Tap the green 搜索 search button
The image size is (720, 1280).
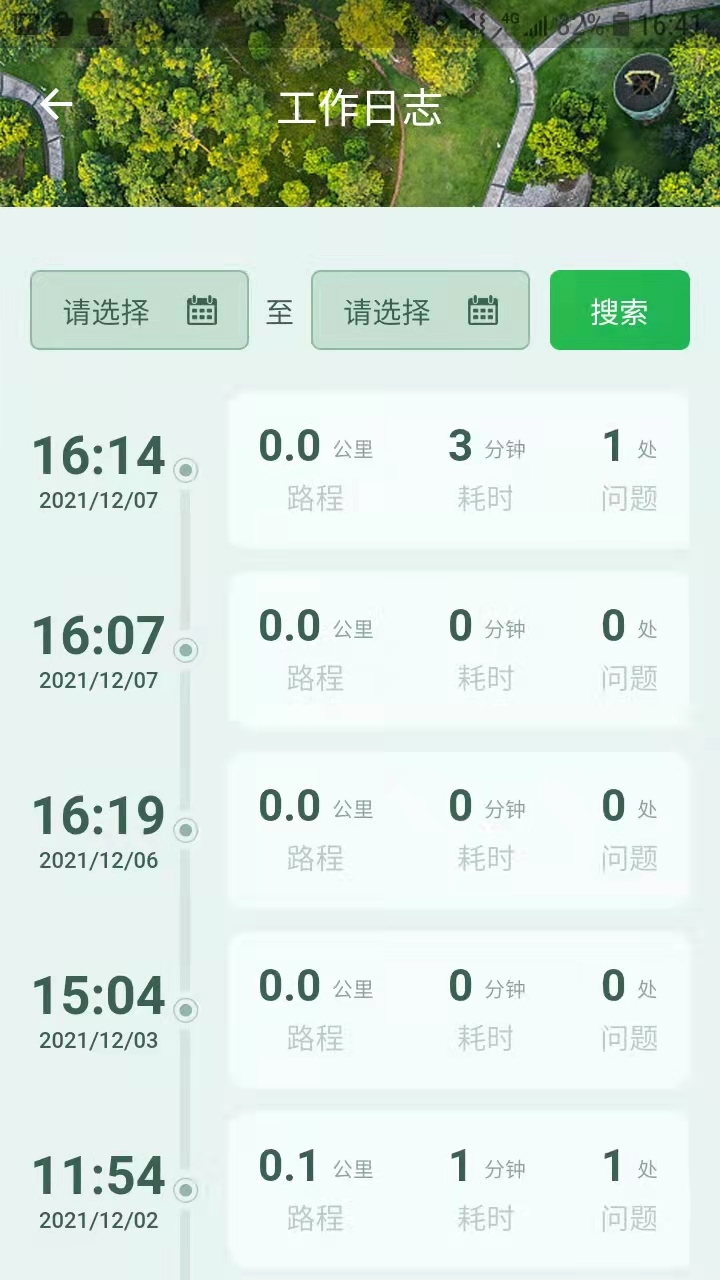tap(619, 311)
